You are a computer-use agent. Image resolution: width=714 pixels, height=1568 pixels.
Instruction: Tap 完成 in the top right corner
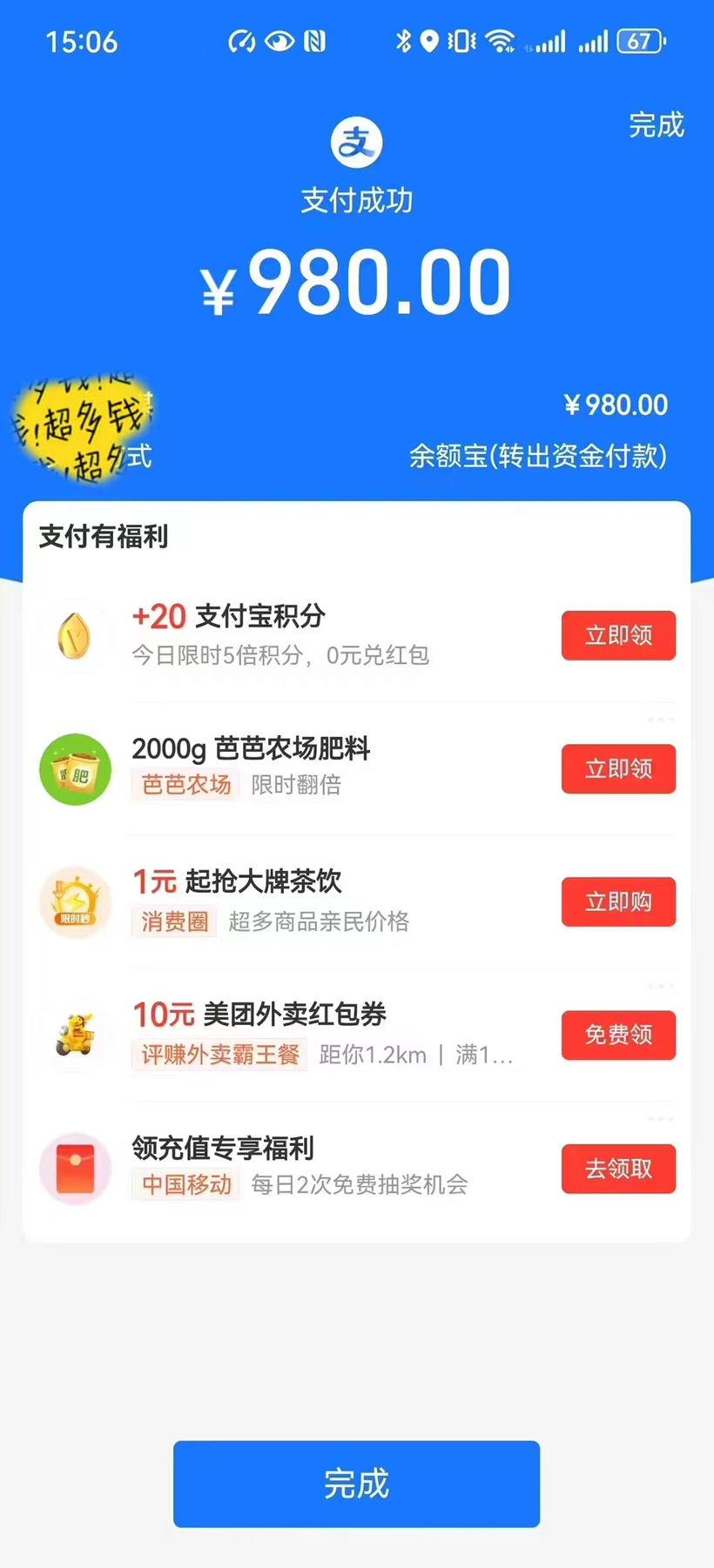[x=657, y=125]
